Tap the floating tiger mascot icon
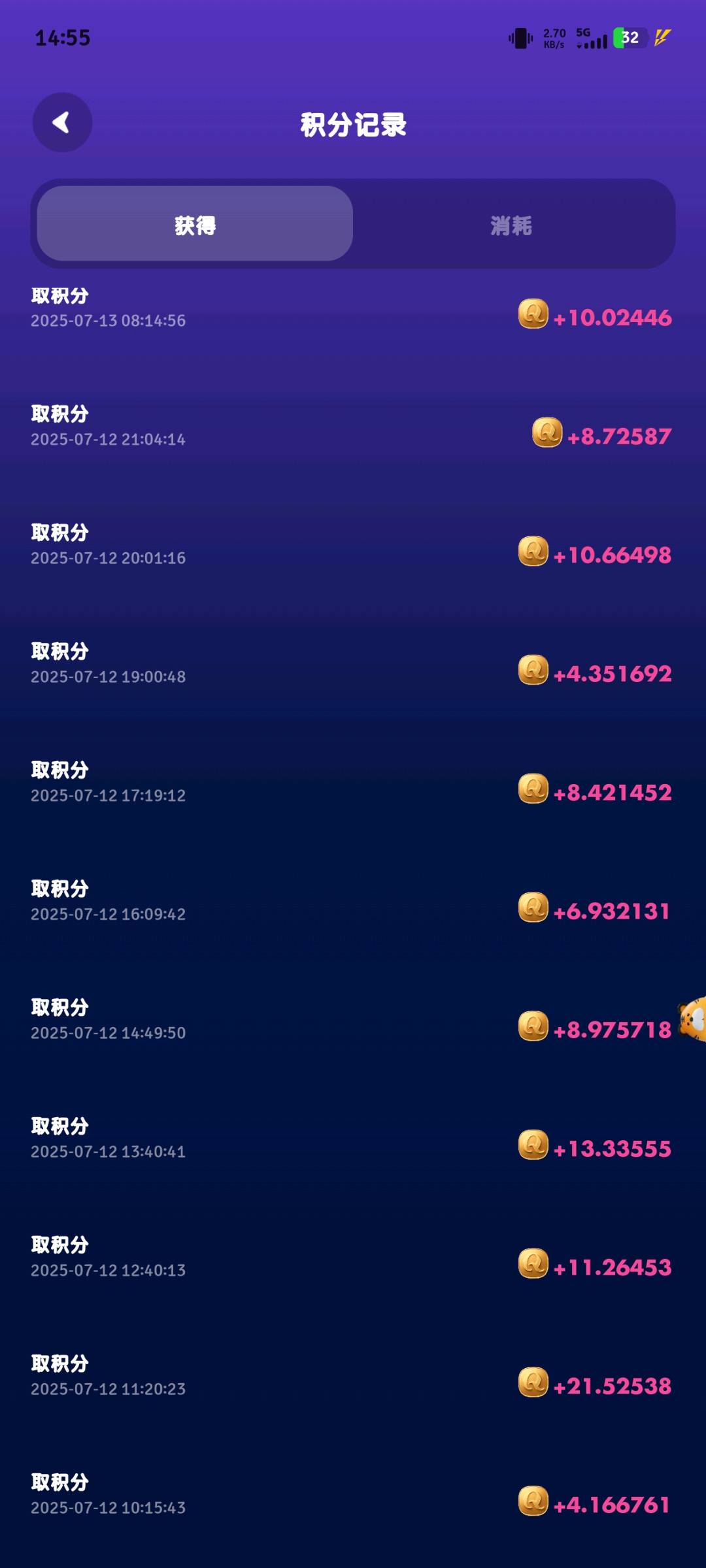This screenshot has width=706, height=1568. click(693, 1019)
